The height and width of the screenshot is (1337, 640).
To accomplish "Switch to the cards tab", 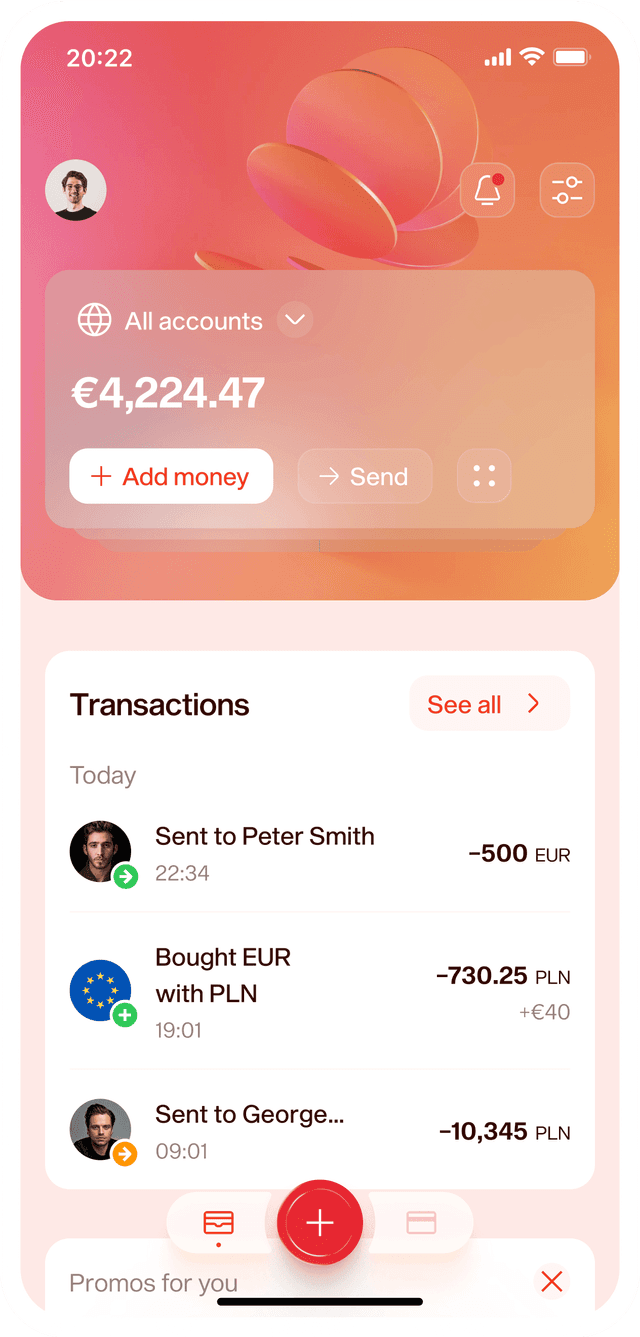I will pos(421,1222).
